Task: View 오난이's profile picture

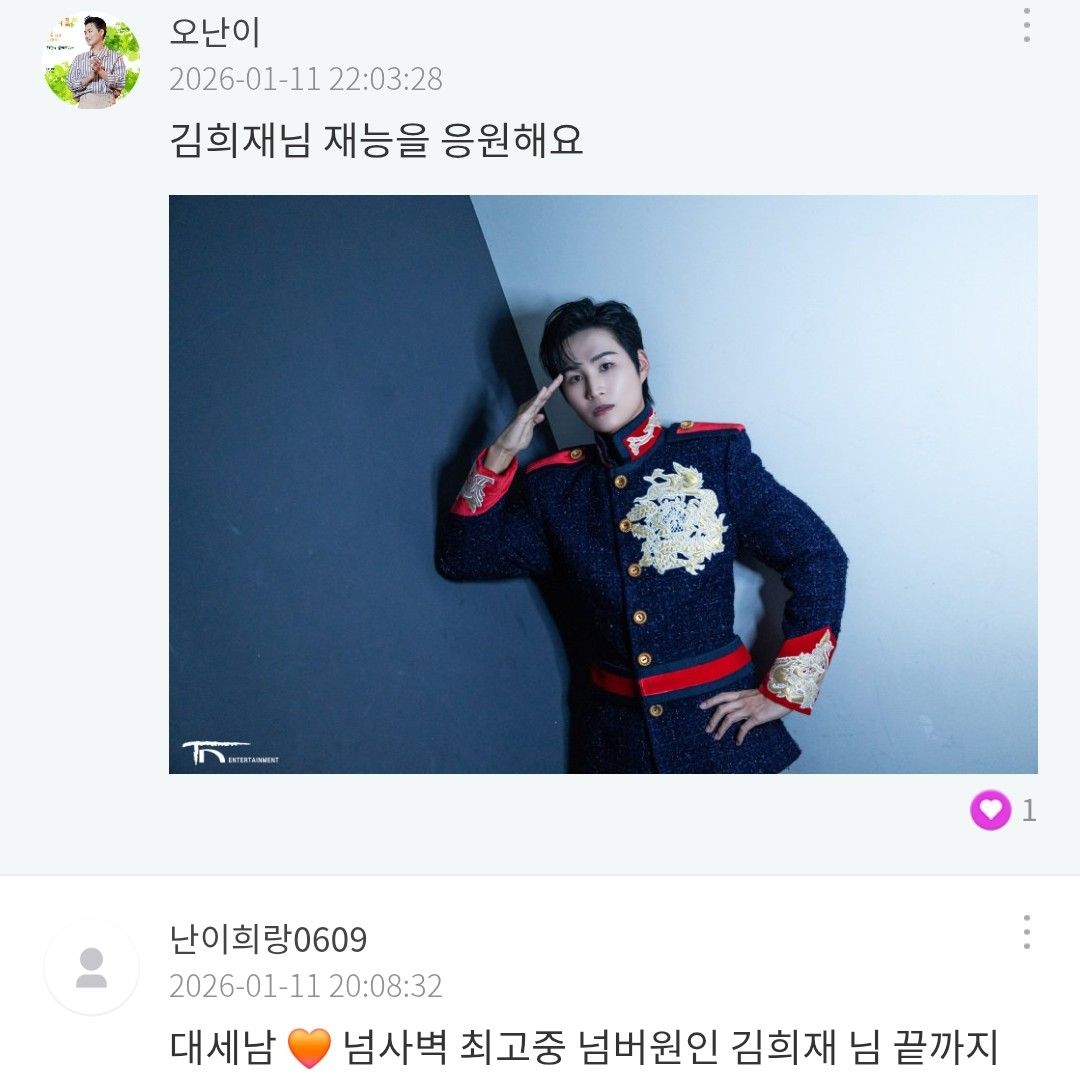Action: click(x=92, y=60)
